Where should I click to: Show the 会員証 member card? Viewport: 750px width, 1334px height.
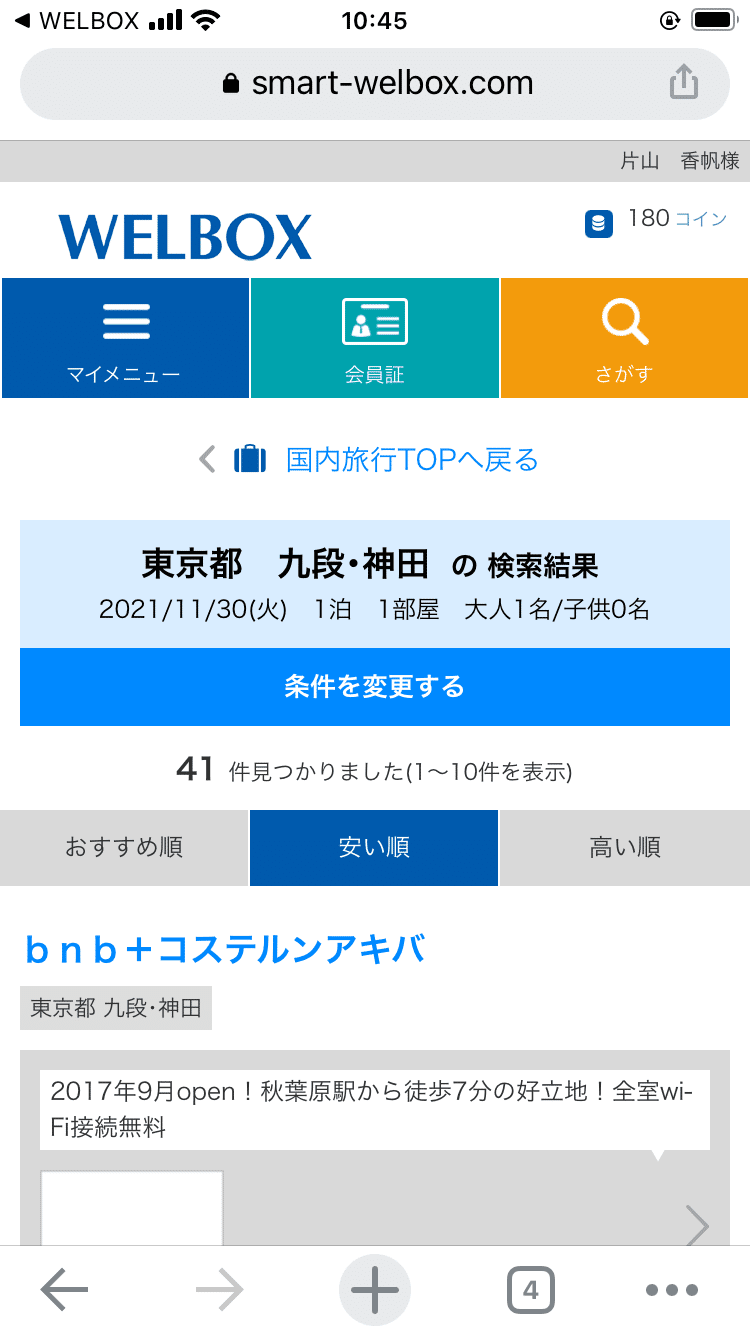point(374,338)
